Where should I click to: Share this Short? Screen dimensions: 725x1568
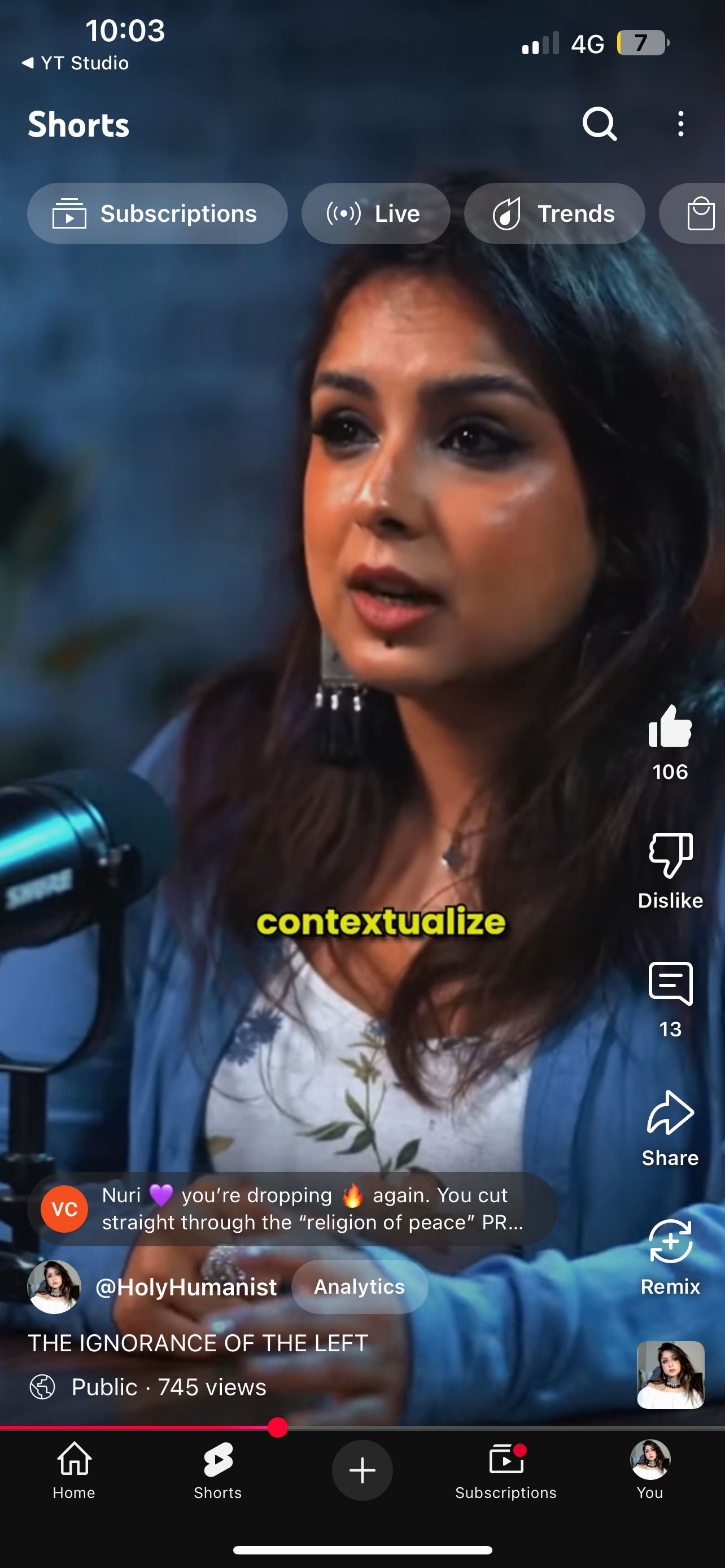point(670,1113)
